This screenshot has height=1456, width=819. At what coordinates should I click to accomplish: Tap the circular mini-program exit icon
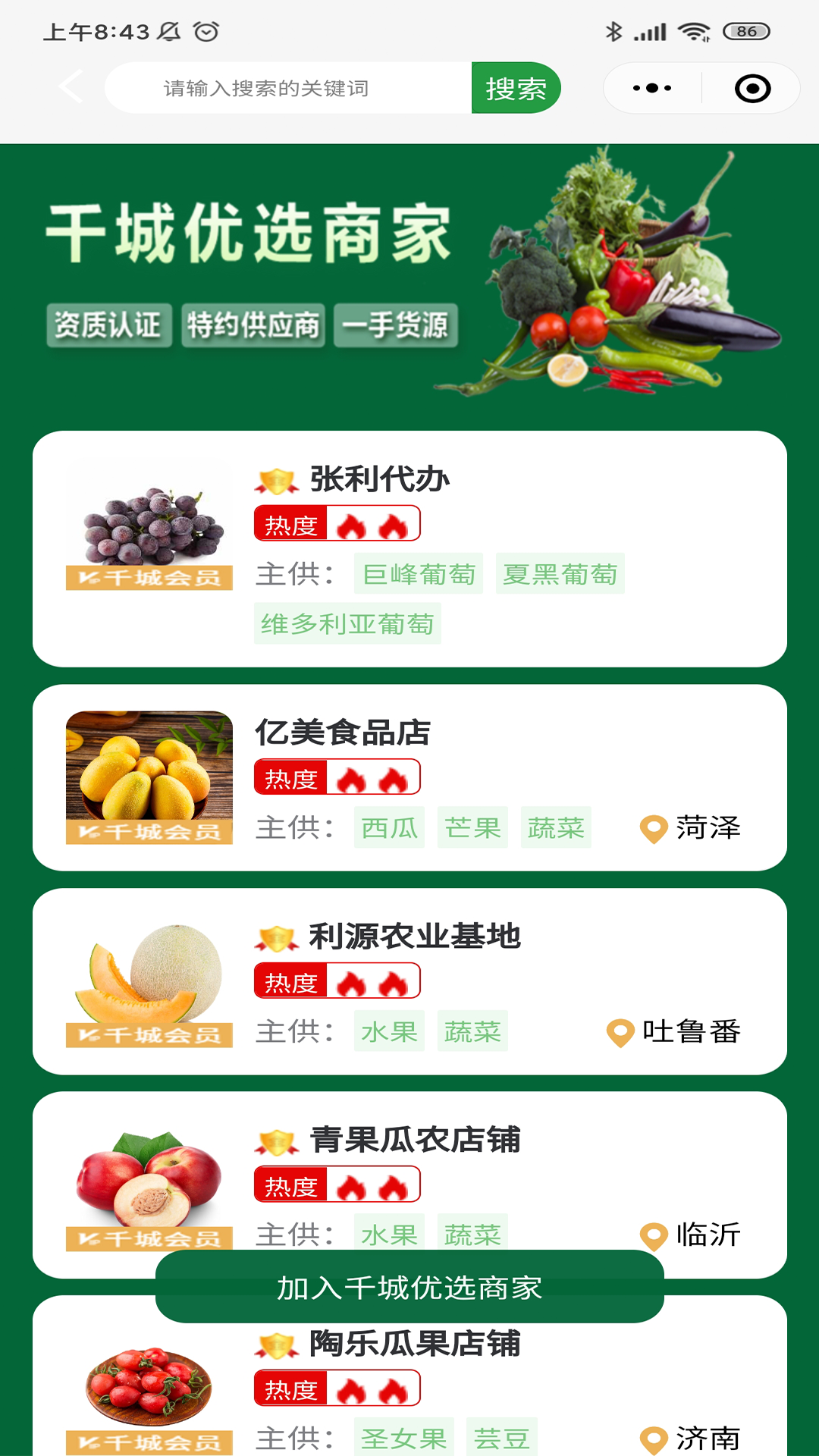tap(752, 87)
